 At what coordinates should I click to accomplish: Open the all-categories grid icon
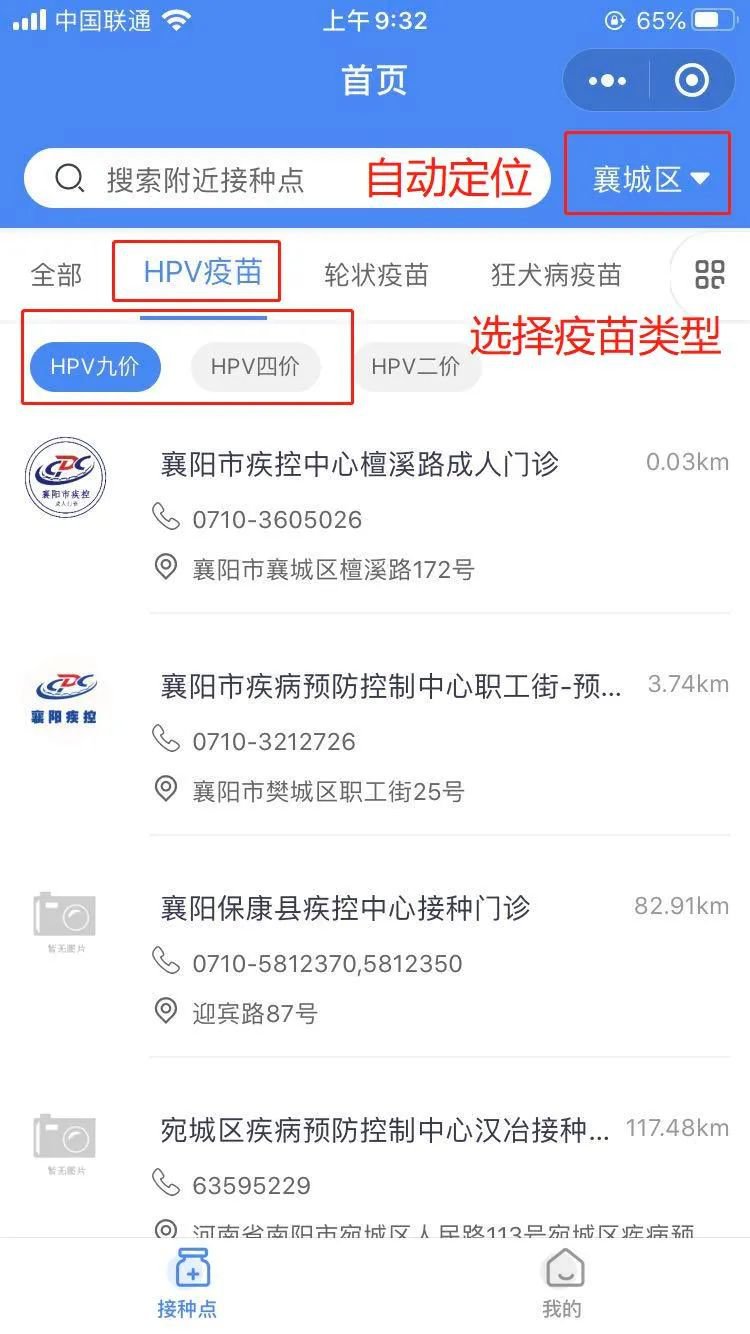[710, 274]
